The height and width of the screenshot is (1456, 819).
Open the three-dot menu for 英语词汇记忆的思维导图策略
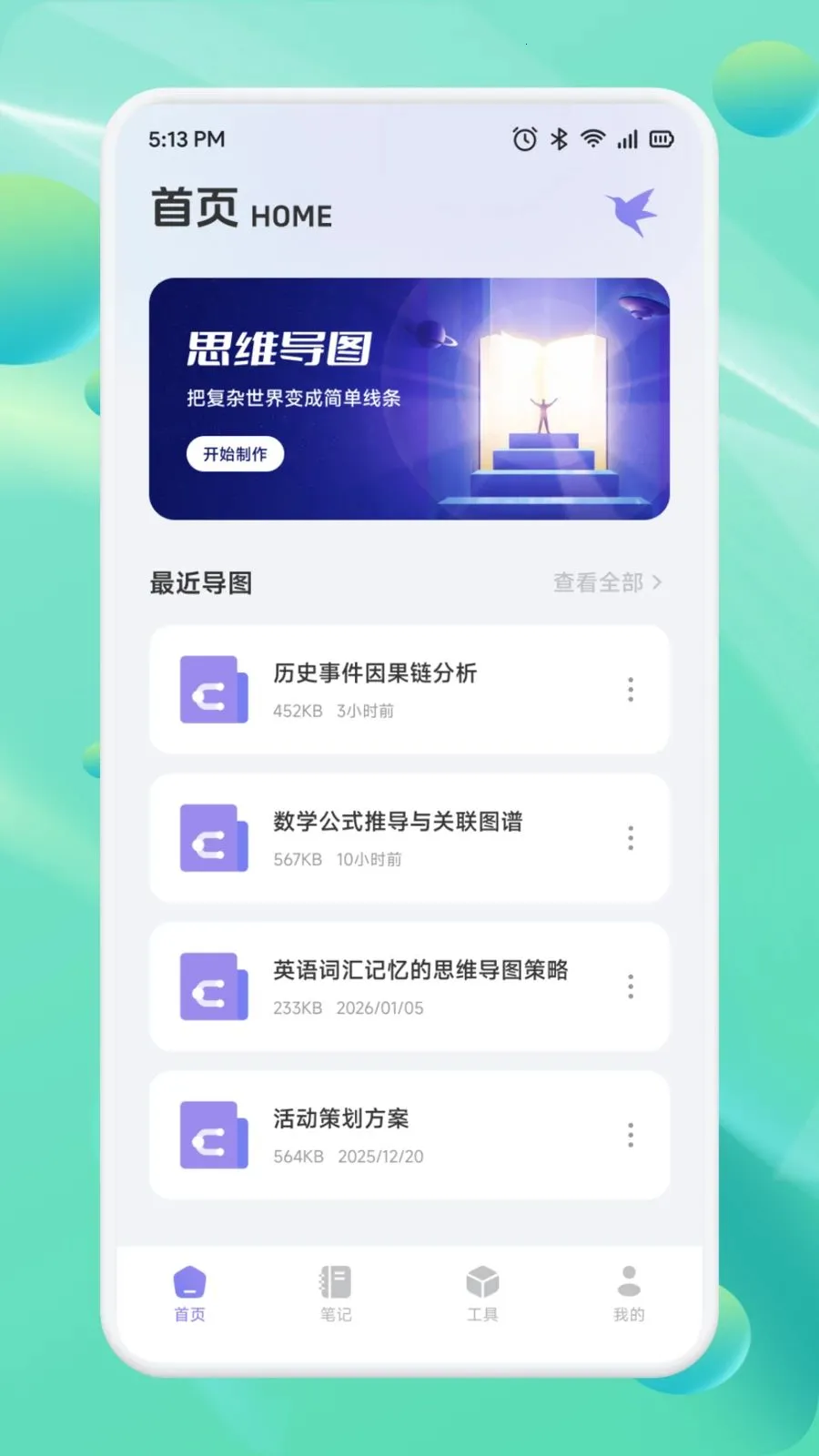pyautogui.click(x=631, y=987)
